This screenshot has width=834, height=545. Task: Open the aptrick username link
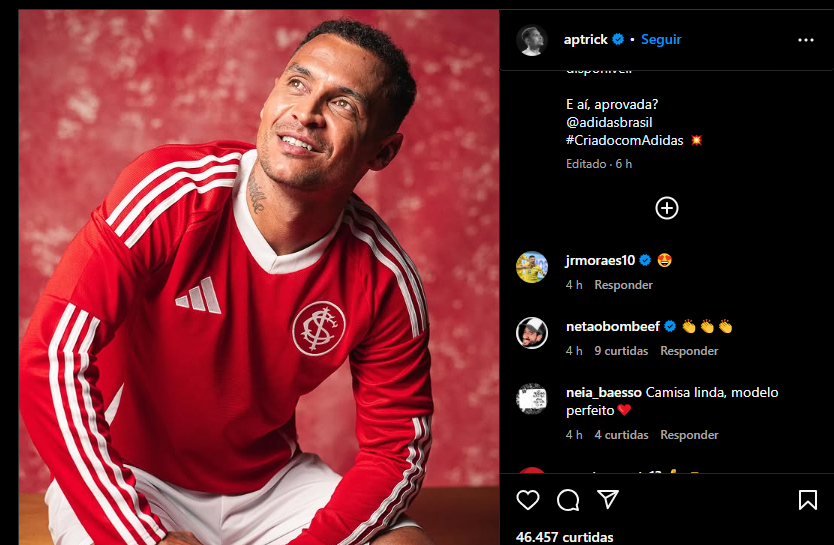(x=585, y=39)
